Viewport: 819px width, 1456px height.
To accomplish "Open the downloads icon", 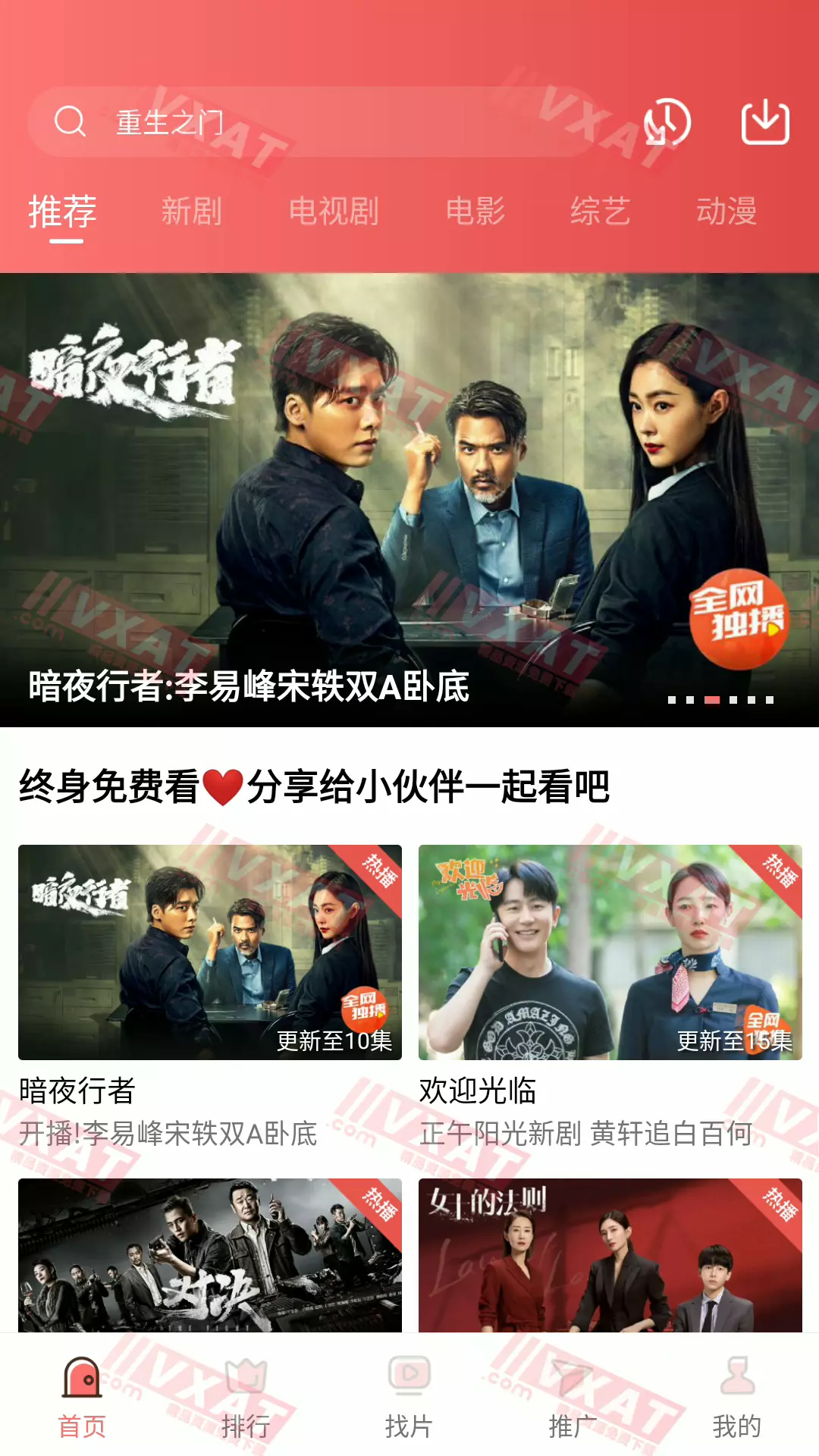I will point(765,122).
